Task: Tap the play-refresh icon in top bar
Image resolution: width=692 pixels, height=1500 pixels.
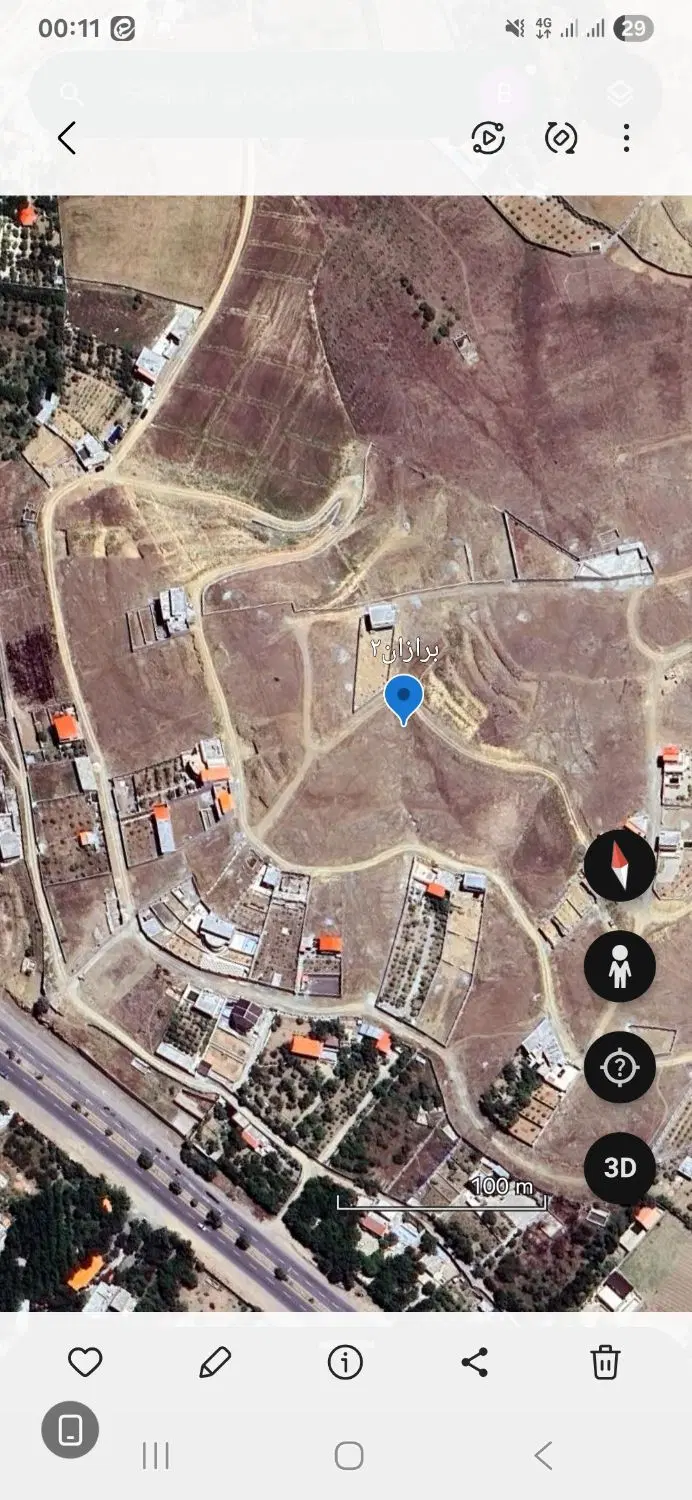Action: pyautogui.click(x=488, y=138)
